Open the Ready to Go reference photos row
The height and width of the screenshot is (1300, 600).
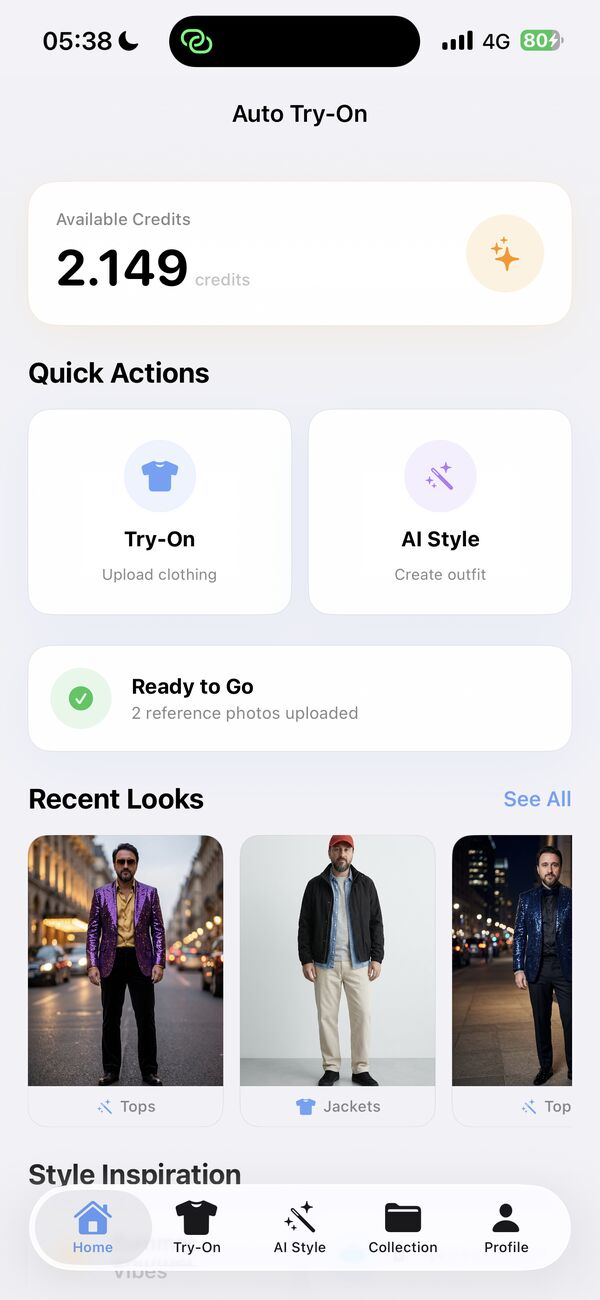(x=300, y=698)
